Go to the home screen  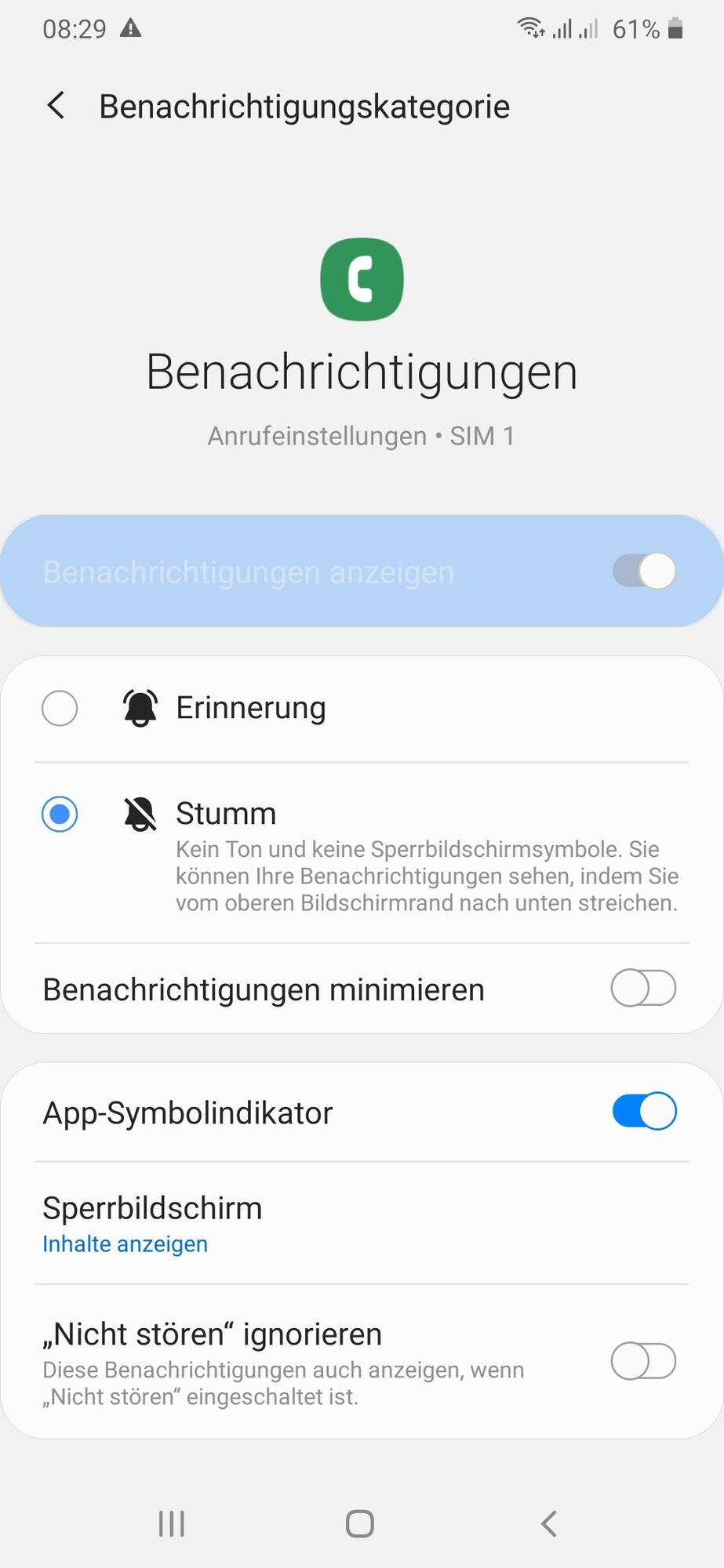coord(360,1524)
